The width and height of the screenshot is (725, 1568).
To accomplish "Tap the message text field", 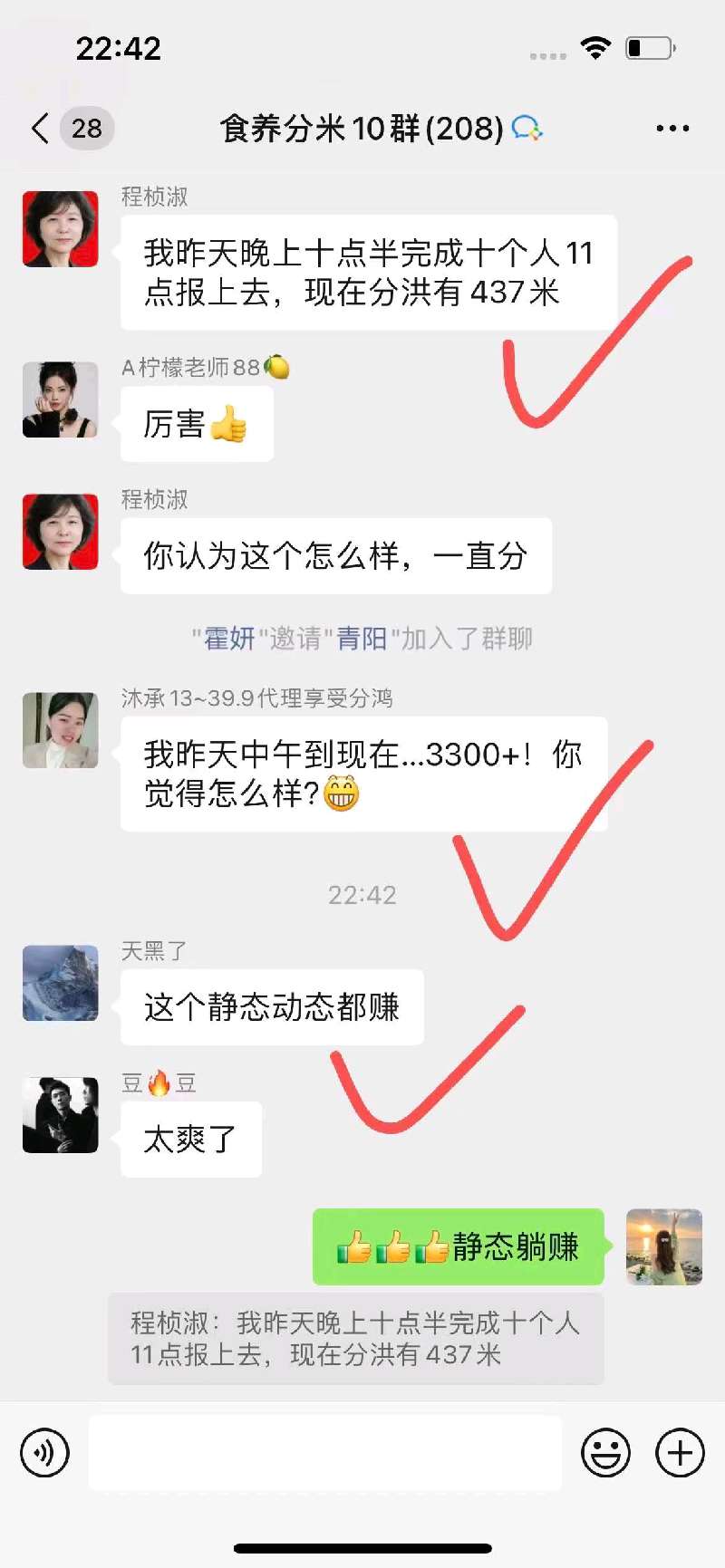I will (324, 1452).
